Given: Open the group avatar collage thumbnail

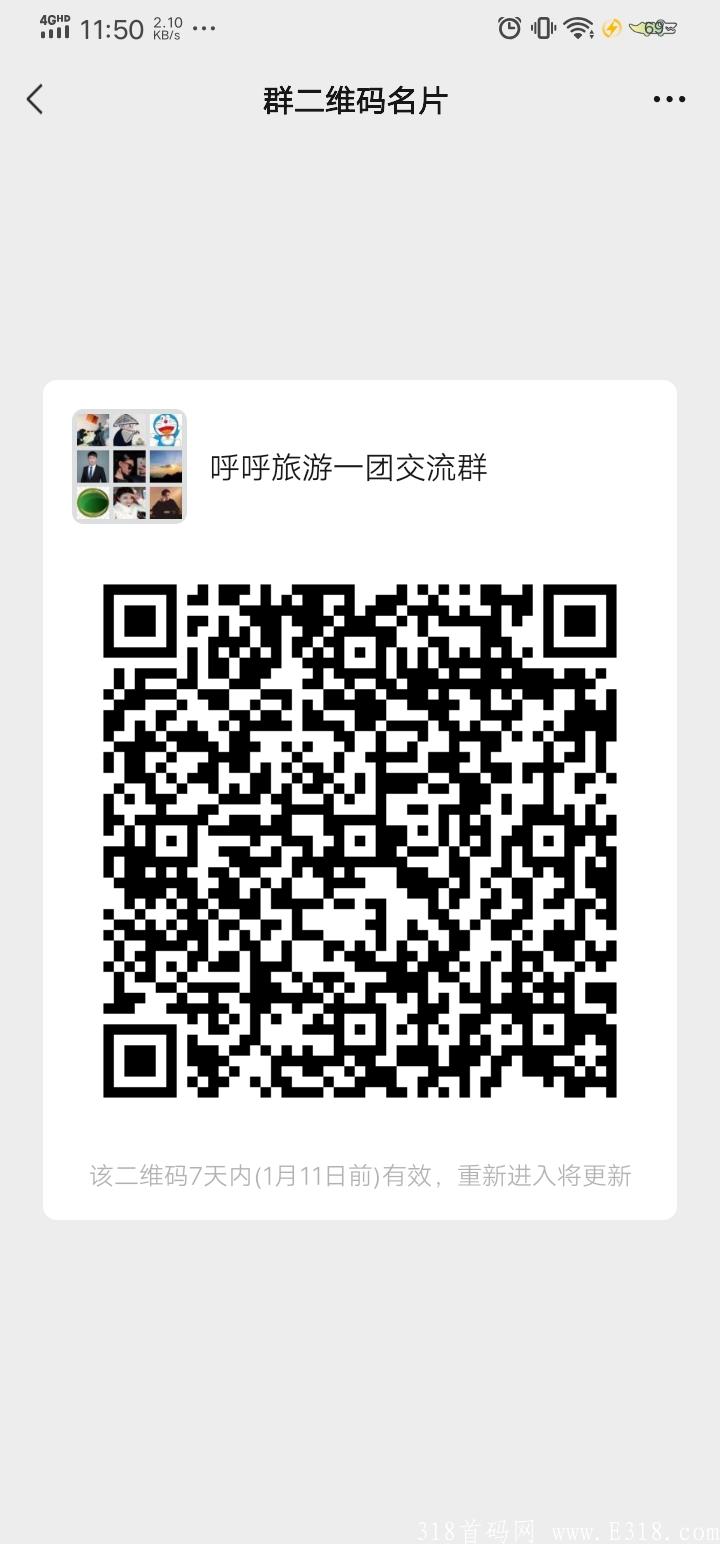Looking at the screenshot, I should (x=128, y=465).
